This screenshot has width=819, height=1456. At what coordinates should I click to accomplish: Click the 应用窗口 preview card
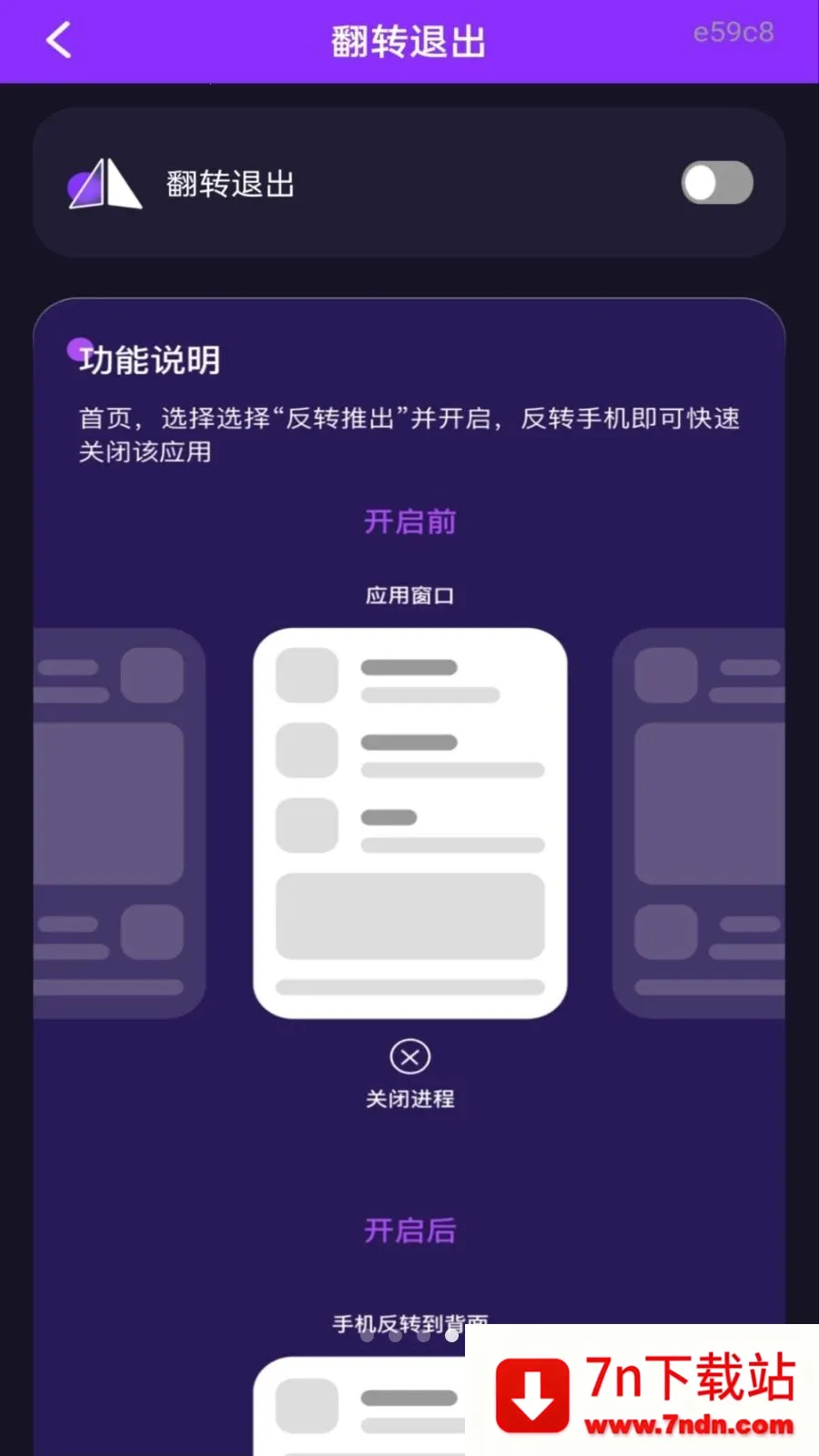(x=409, y=819)
